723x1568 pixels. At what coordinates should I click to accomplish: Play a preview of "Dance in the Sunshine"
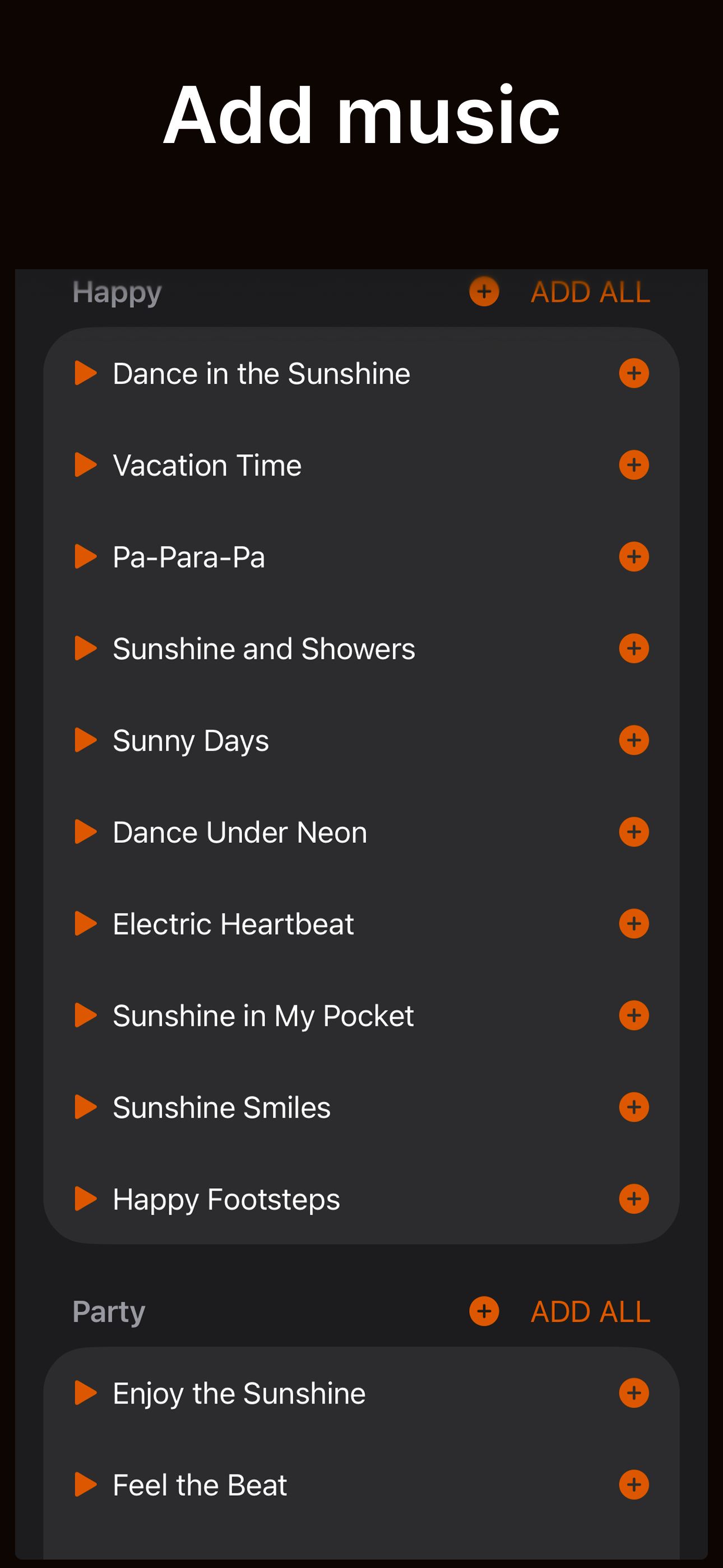tap(86, 373)
